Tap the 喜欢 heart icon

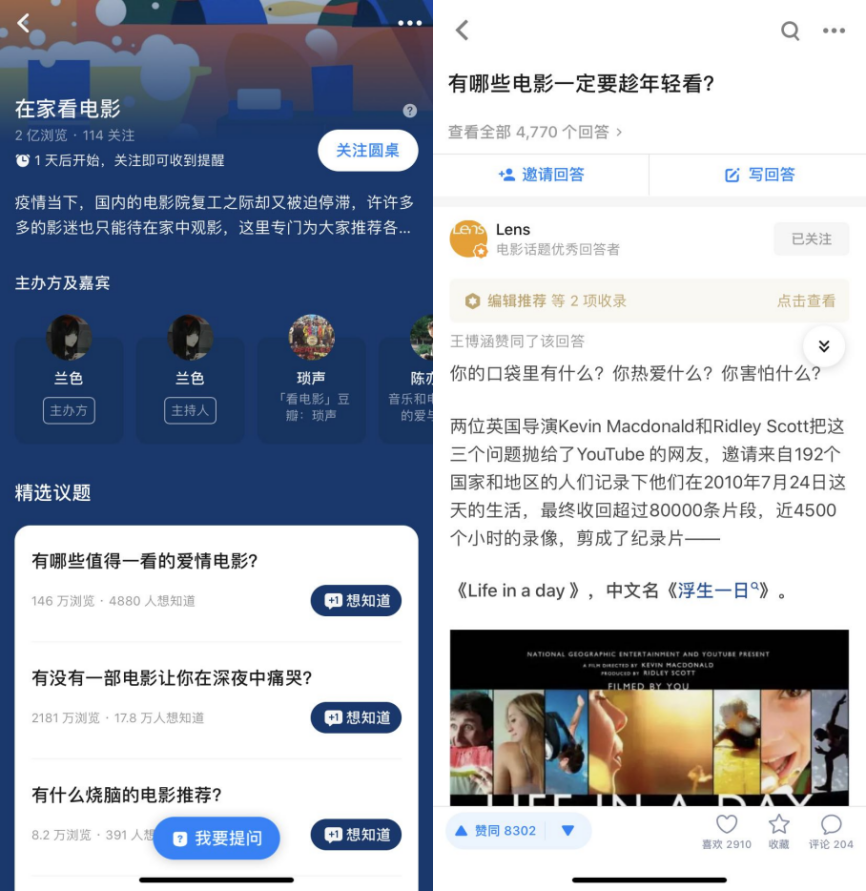(727, 825)
